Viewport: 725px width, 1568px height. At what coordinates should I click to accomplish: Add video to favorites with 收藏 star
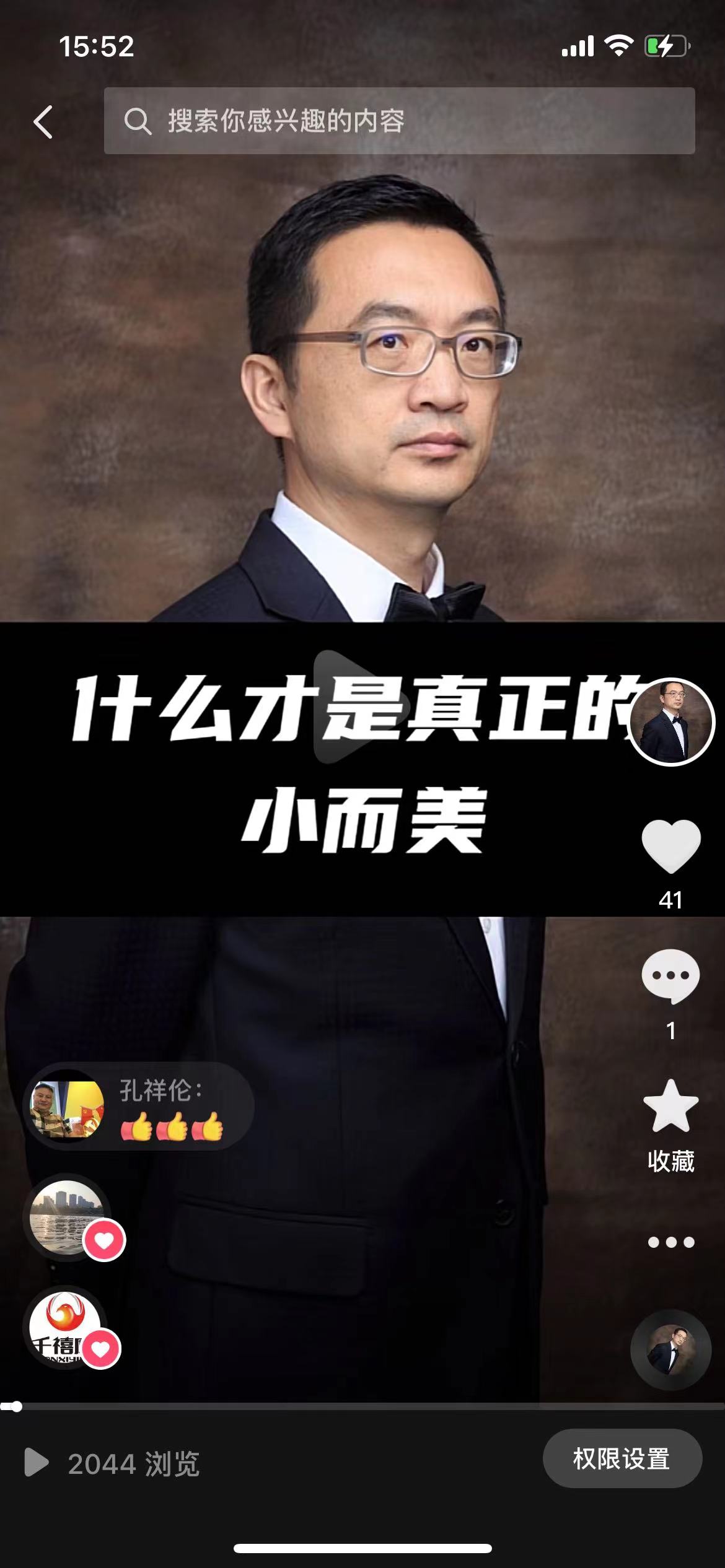pos(670,1107)
